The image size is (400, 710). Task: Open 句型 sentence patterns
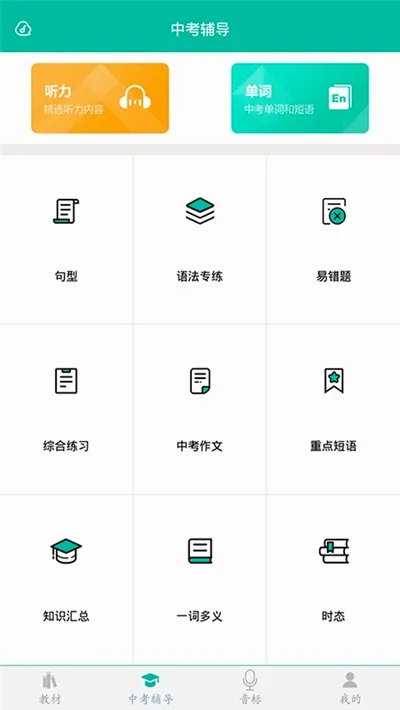click(x=66, y=240)
